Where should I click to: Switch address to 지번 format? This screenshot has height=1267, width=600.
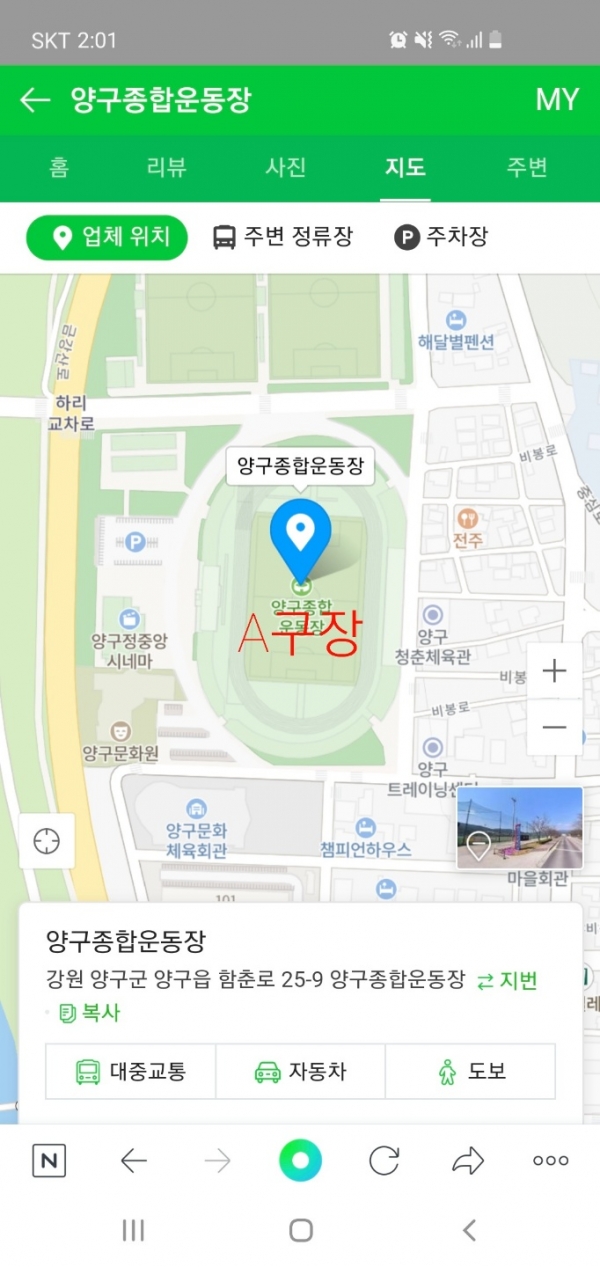(x=507, y=981)
